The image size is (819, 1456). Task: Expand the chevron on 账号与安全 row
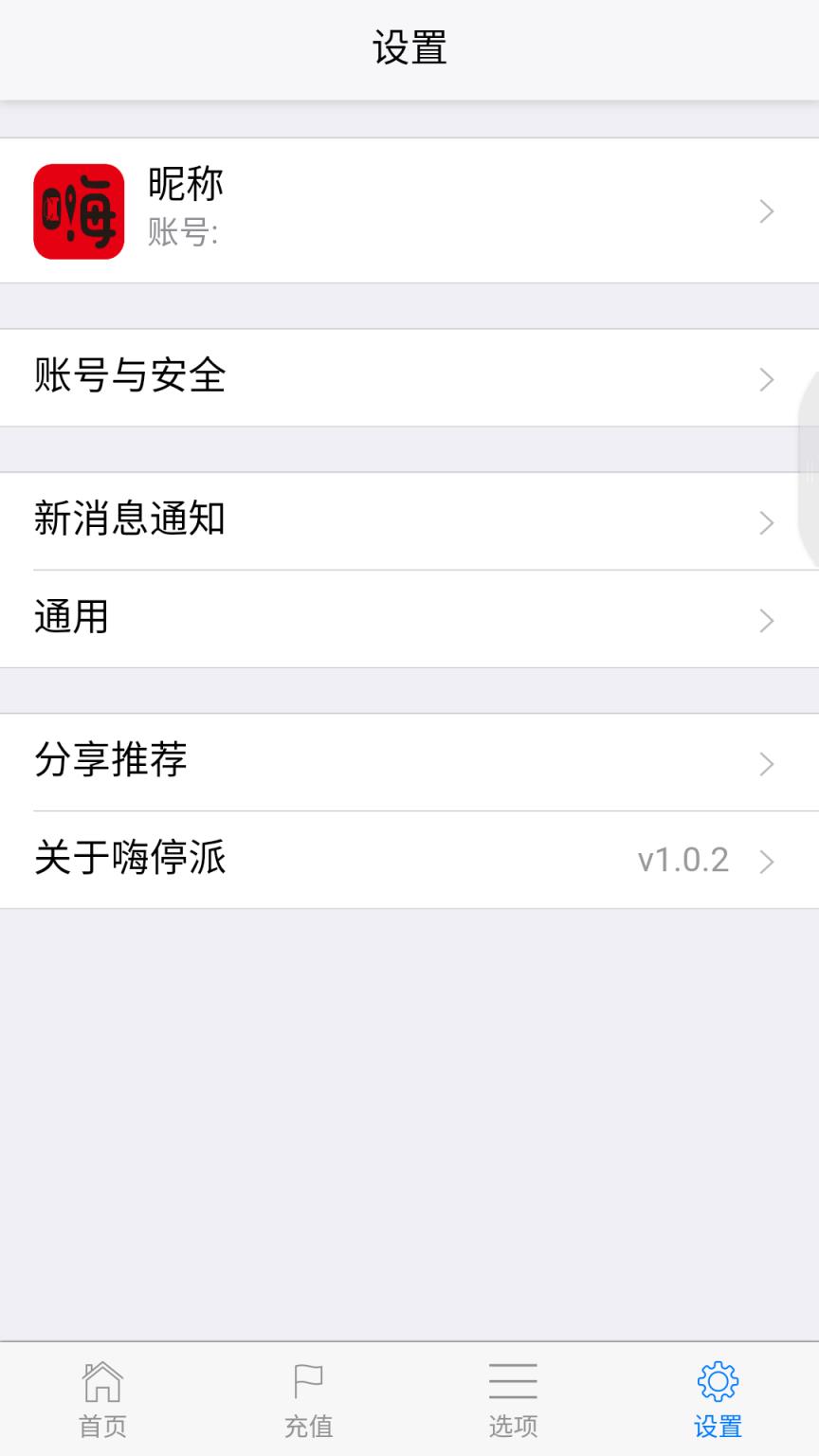click(766, 379)
